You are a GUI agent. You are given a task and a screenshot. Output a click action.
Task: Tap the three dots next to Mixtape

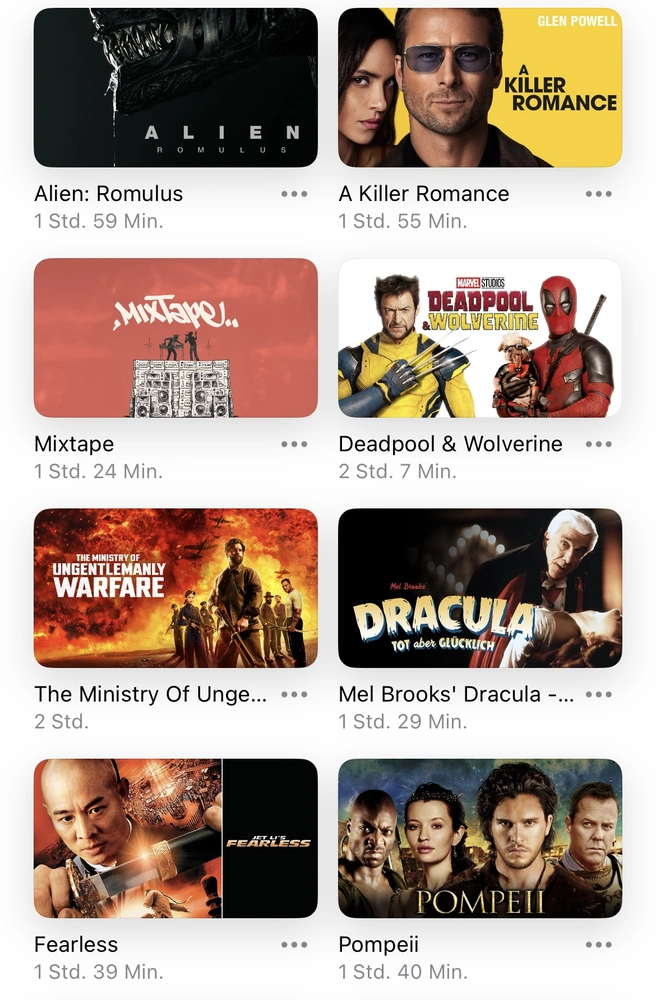pyautogui.click(x=294, y=444)
